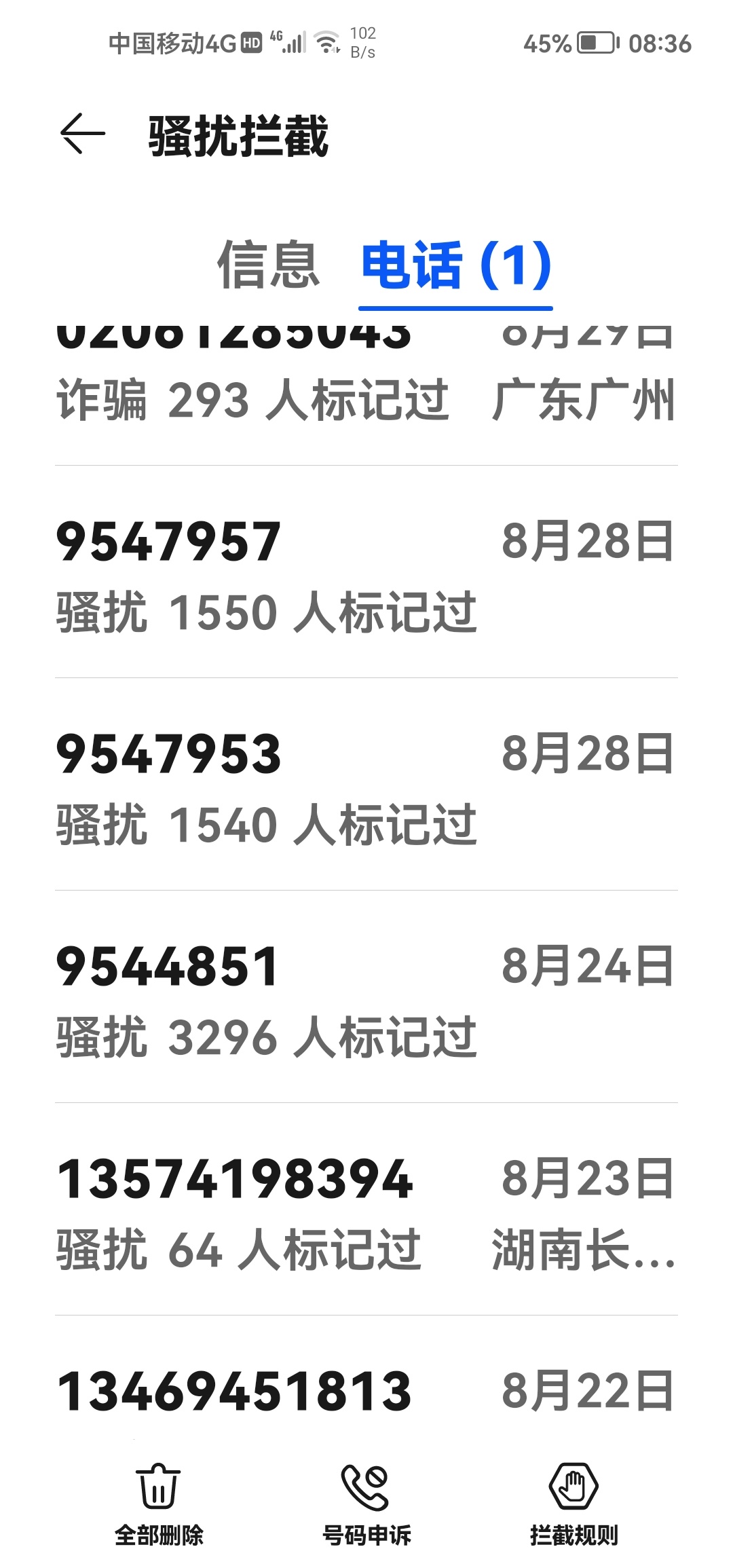The height and width of the screenshot is (1568, 733).
Task: Delete all records with 全部删除
Action: (159, 1504)
